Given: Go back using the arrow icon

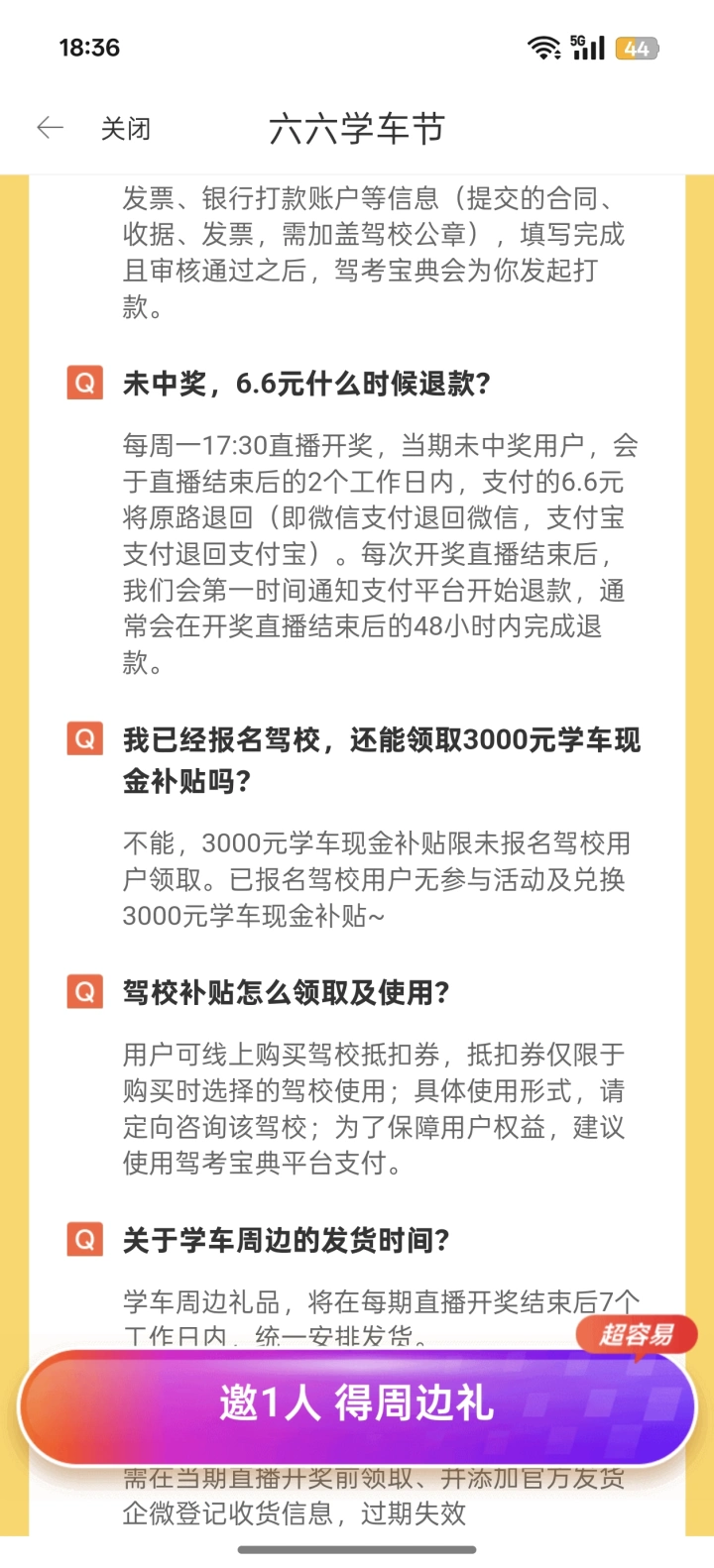Looking at the screenshot, I should 50,128.
